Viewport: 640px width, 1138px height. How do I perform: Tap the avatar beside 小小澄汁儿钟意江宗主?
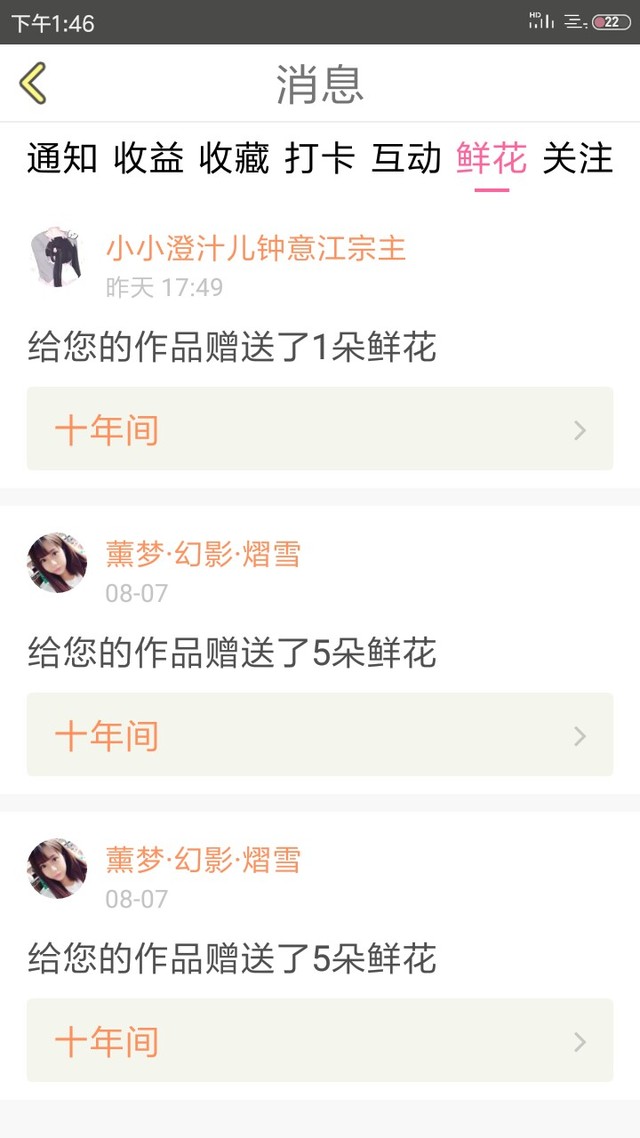pyautogui.click(x=57, y=257)
